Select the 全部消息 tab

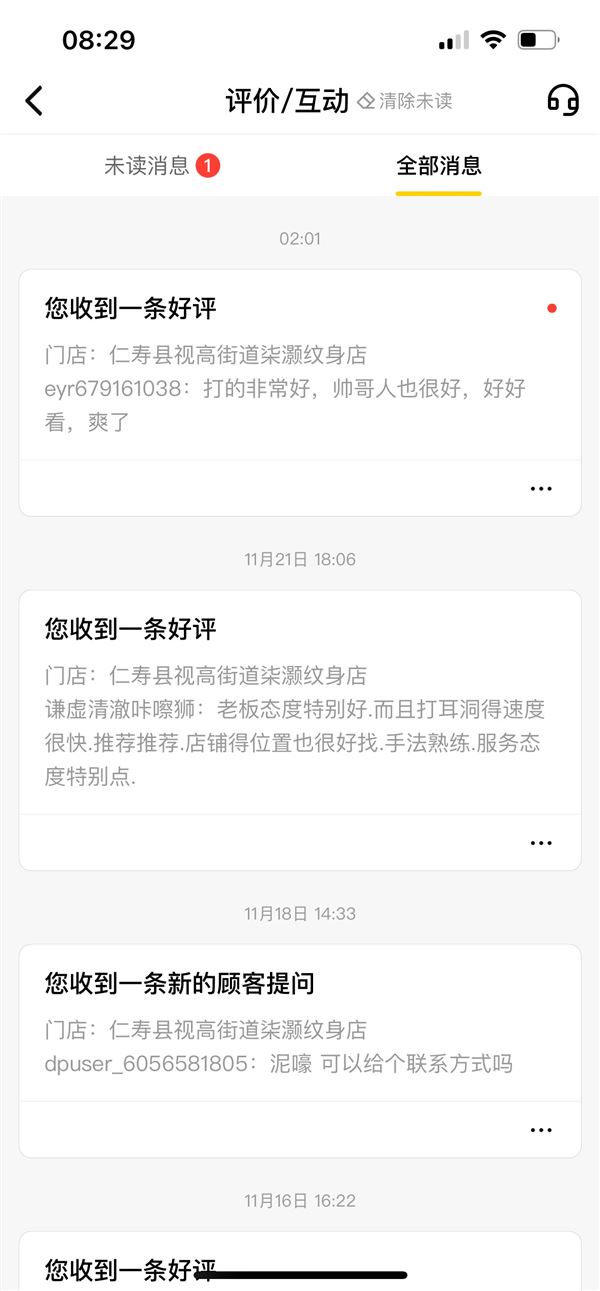[x=439, y=165]
